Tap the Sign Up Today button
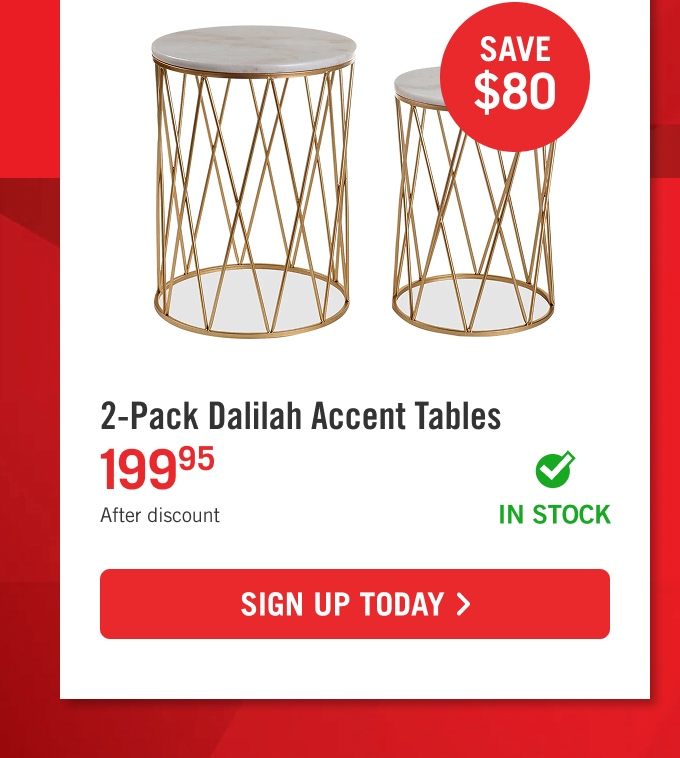This screenshot has height=758, width=680. tap(355, 604)
